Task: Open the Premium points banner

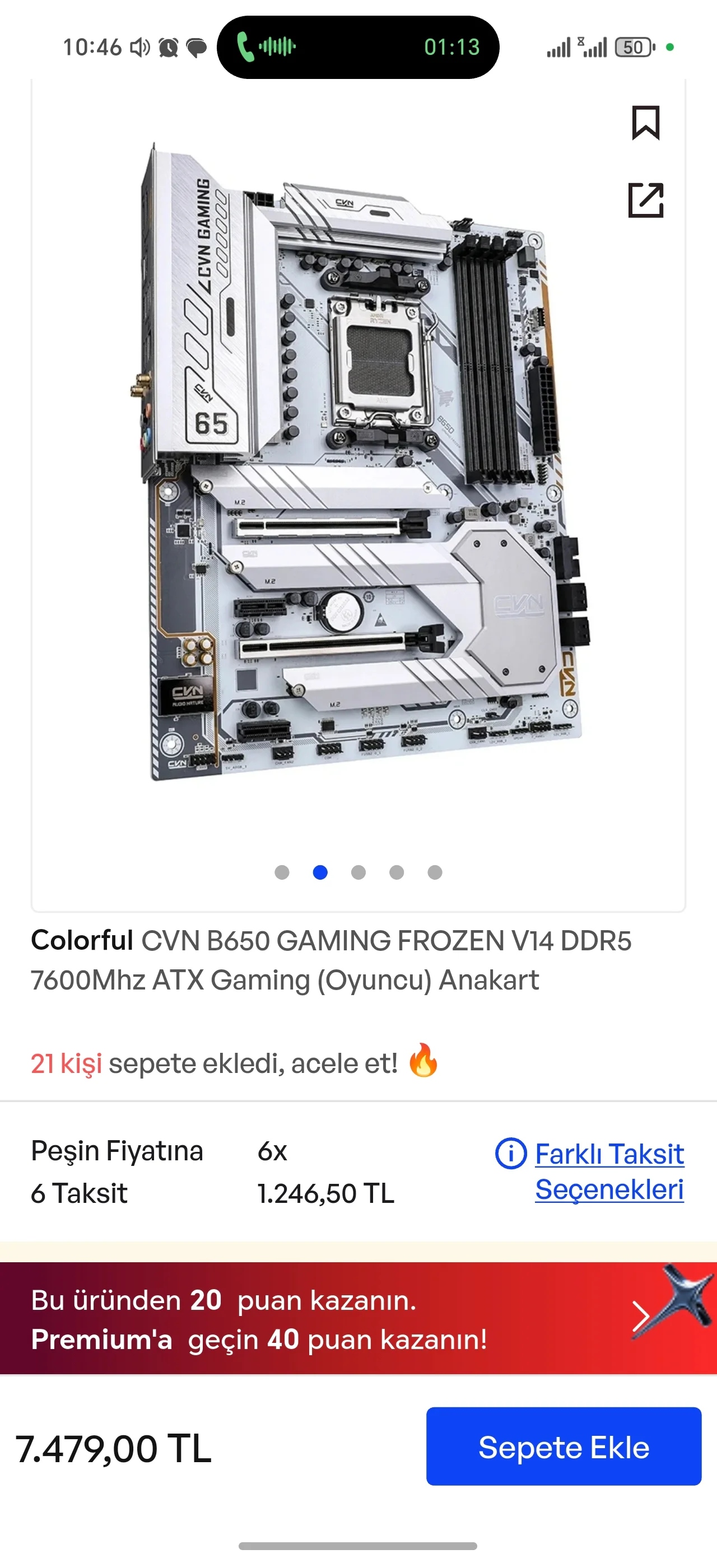Action: [358, 1318]
